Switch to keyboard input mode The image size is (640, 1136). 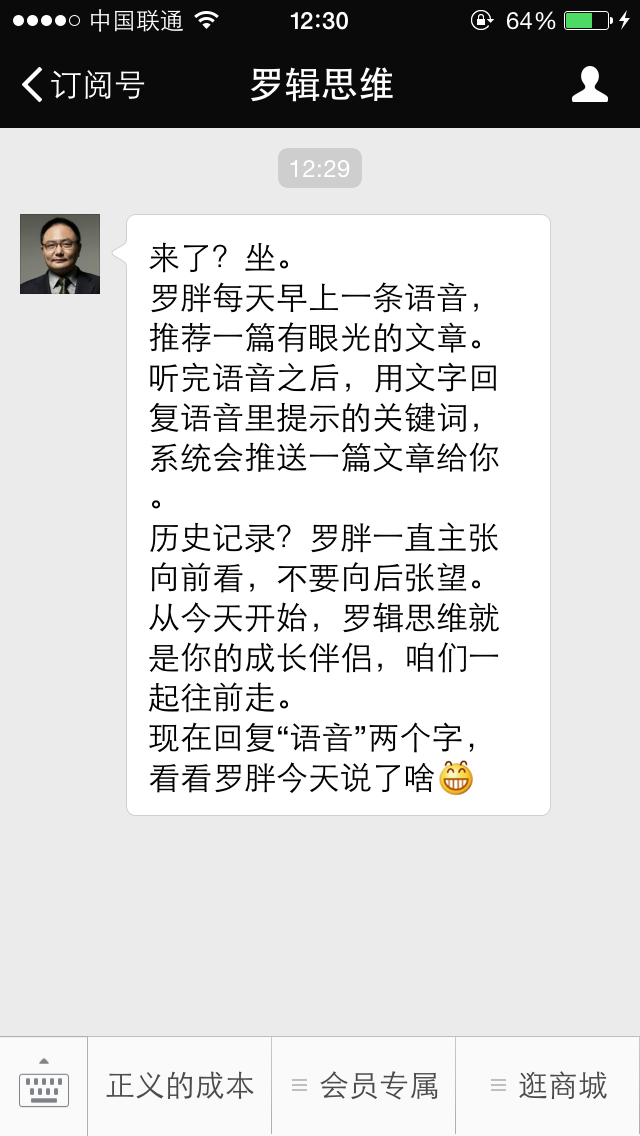tap(44, 1086)
